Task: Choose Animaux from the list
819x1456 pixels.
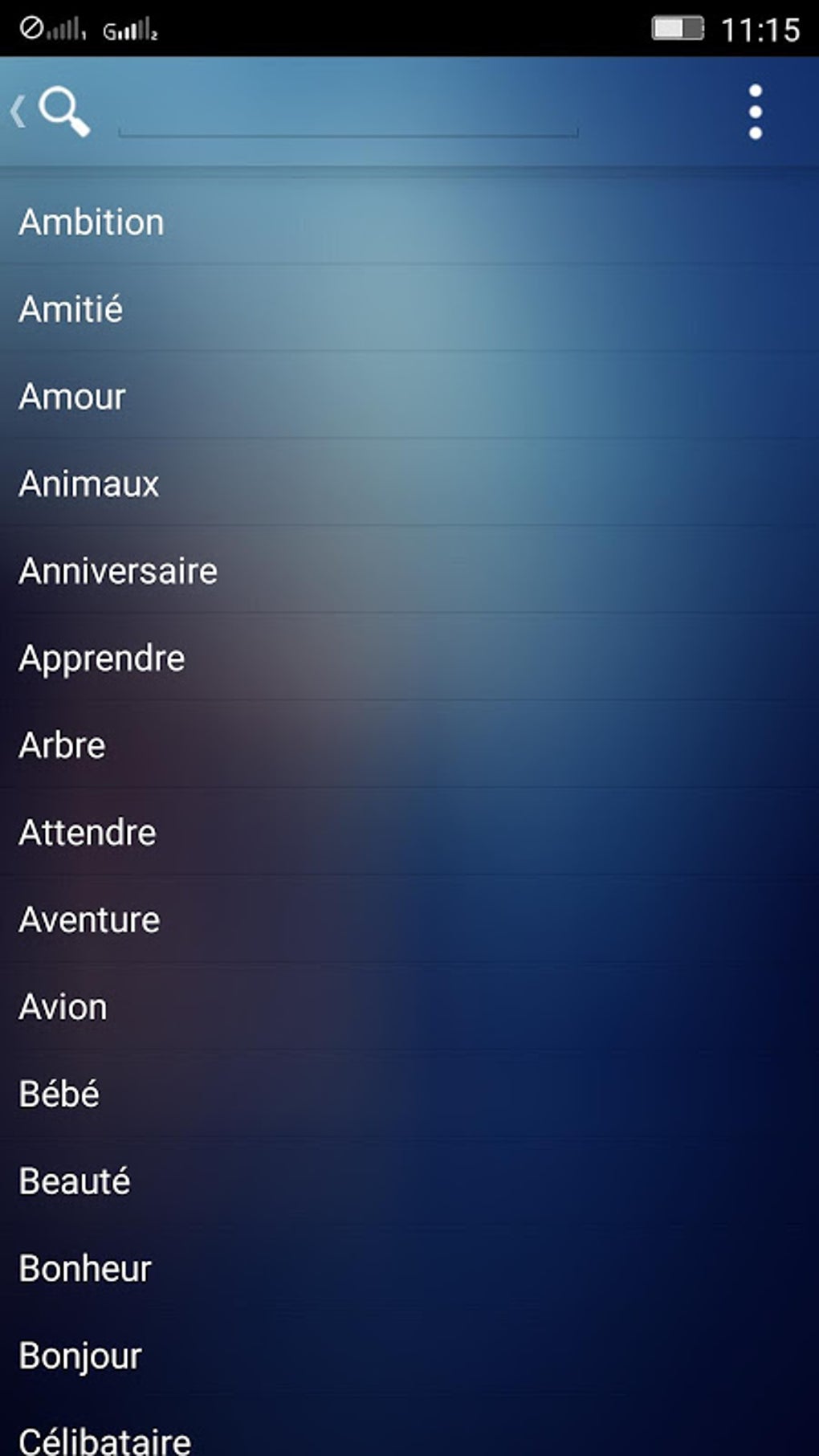Action: (89, 483)
